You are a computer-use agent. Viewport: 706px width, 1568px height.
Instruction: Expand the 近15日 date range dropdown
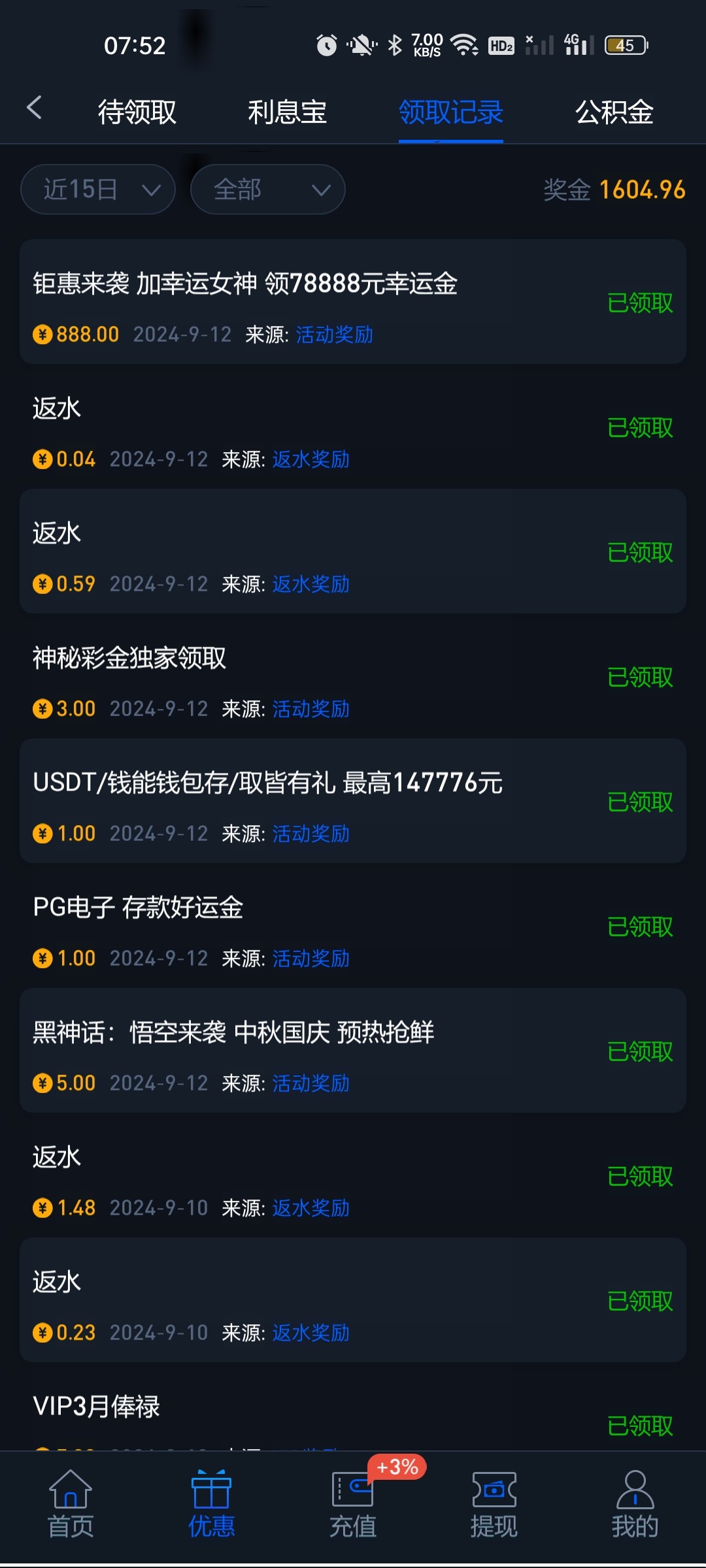coord(98,189)
